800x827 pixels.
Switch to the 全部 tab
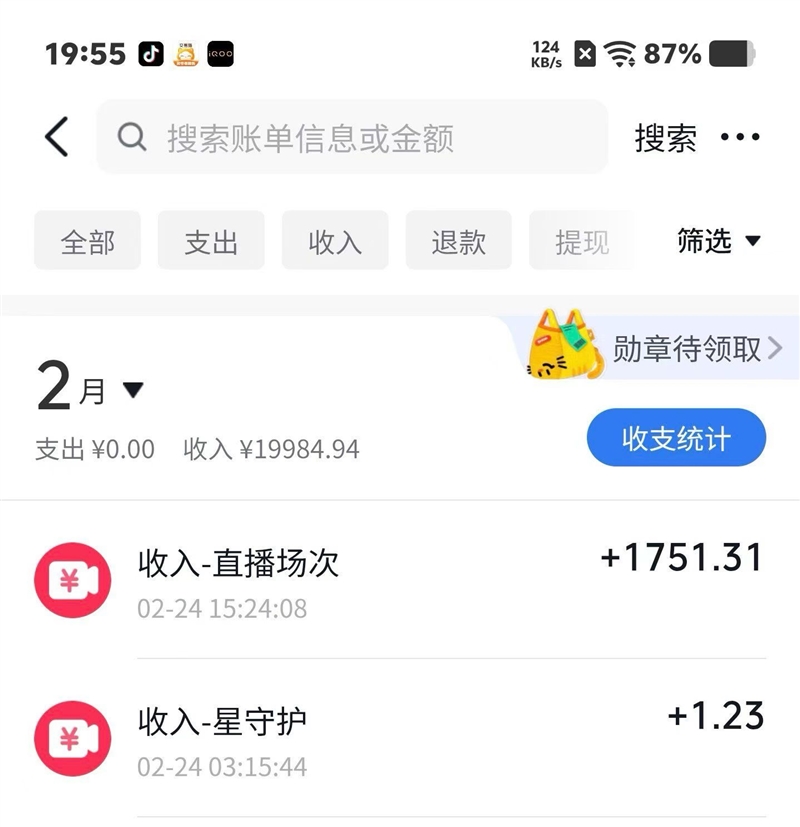[87, 240]
